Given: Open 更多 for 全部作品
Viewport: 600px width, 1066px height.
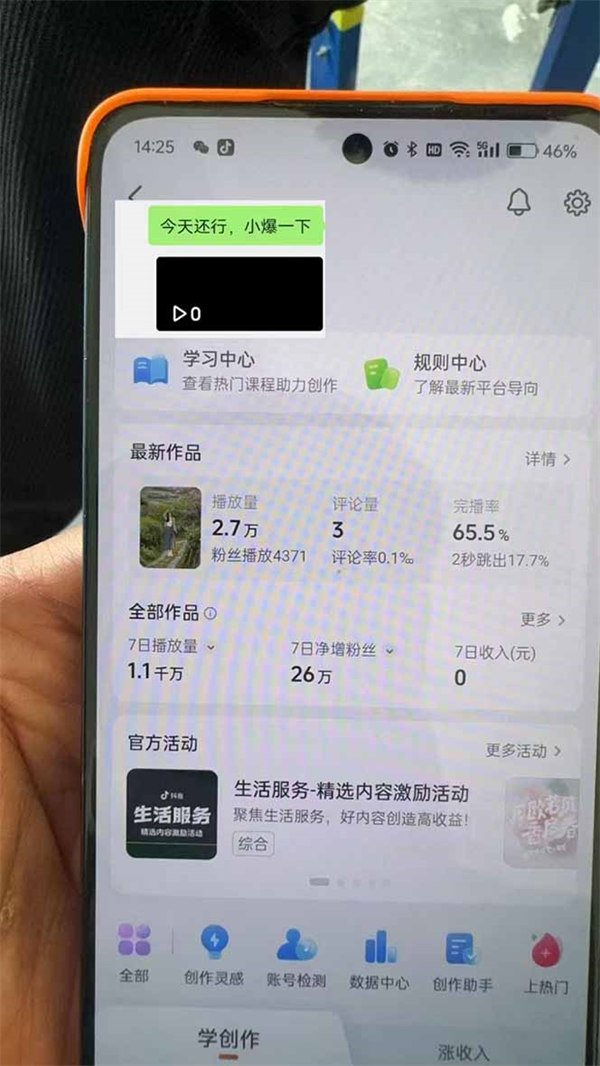Looking at the screenshot, I should (543, 620).
